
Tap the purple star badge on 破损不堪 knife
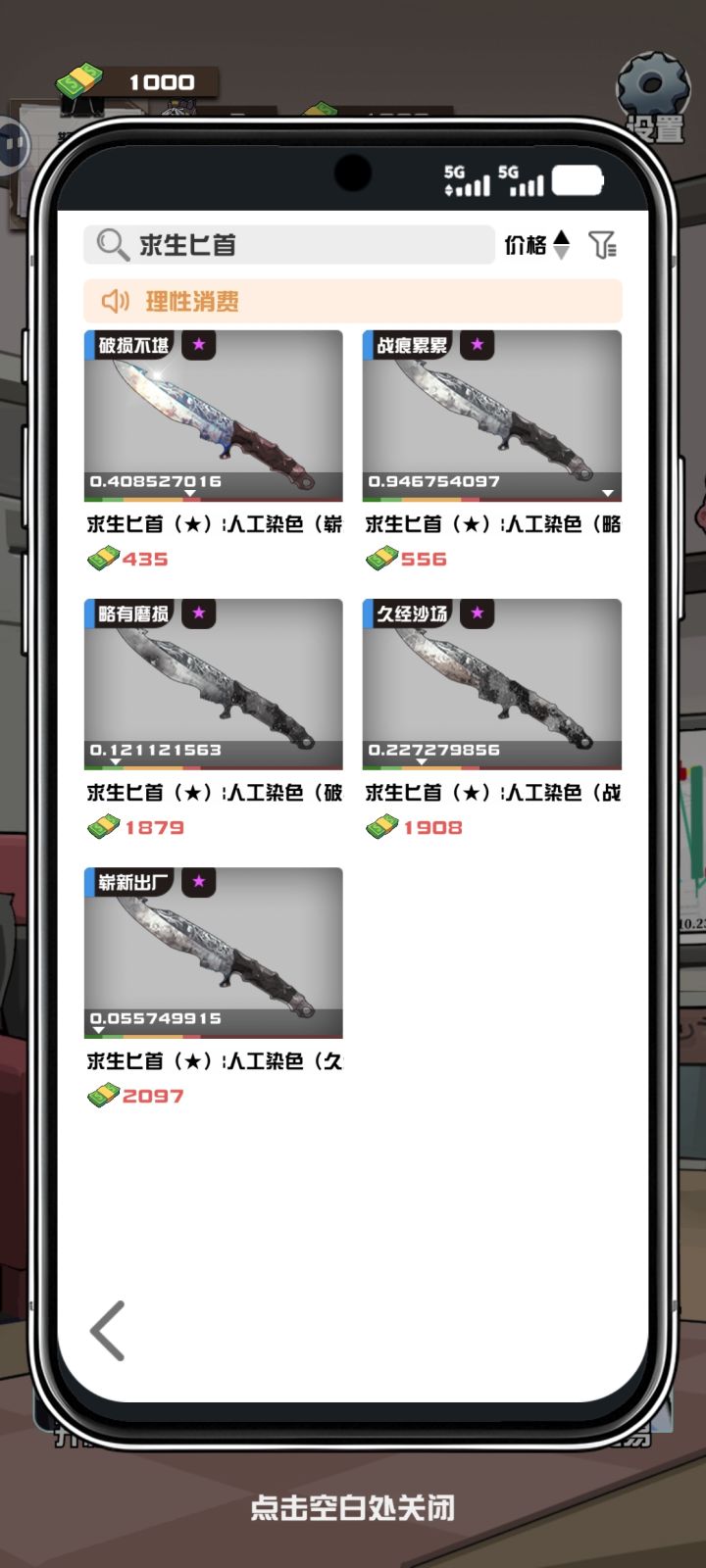[200, 345]
